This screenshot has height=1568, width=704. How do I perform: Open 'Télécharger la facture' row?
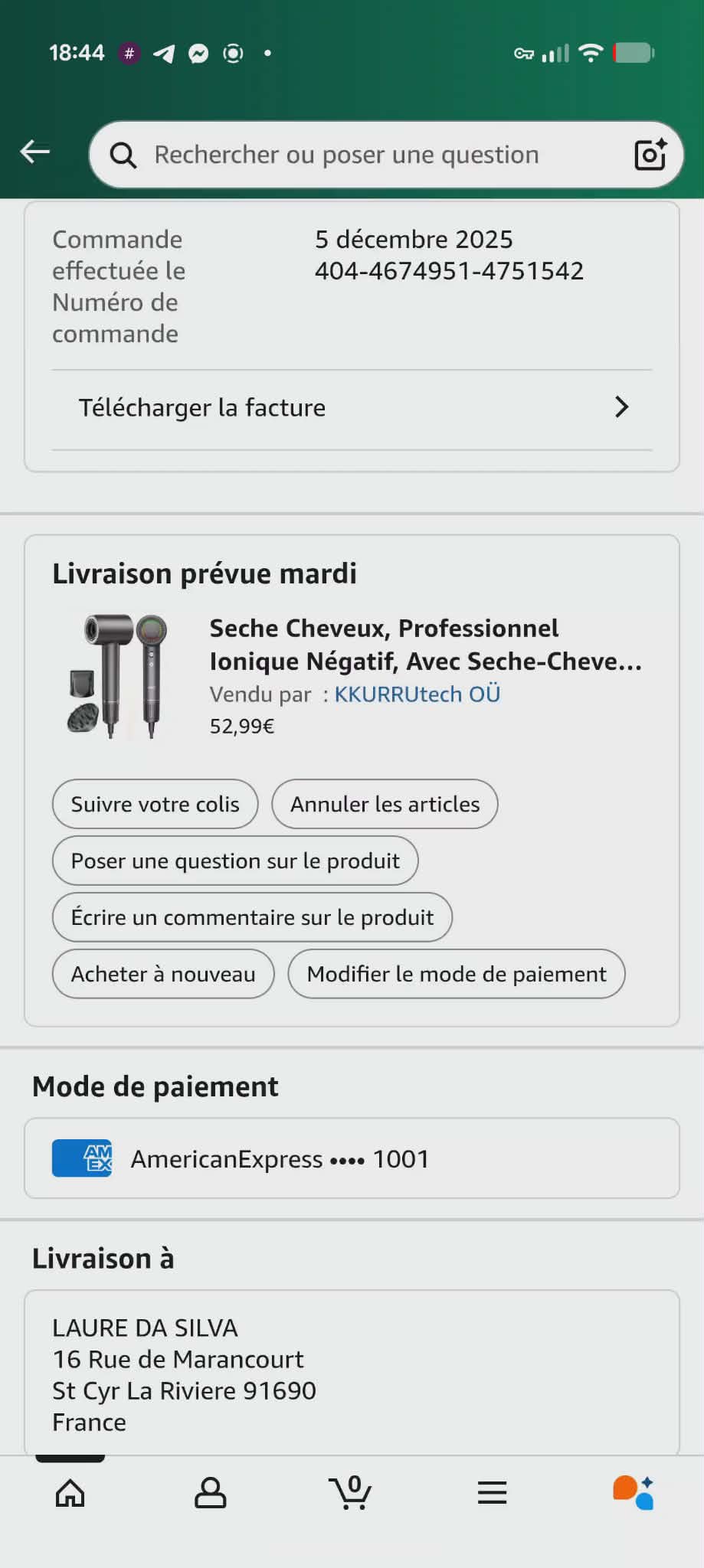[352, 407]
